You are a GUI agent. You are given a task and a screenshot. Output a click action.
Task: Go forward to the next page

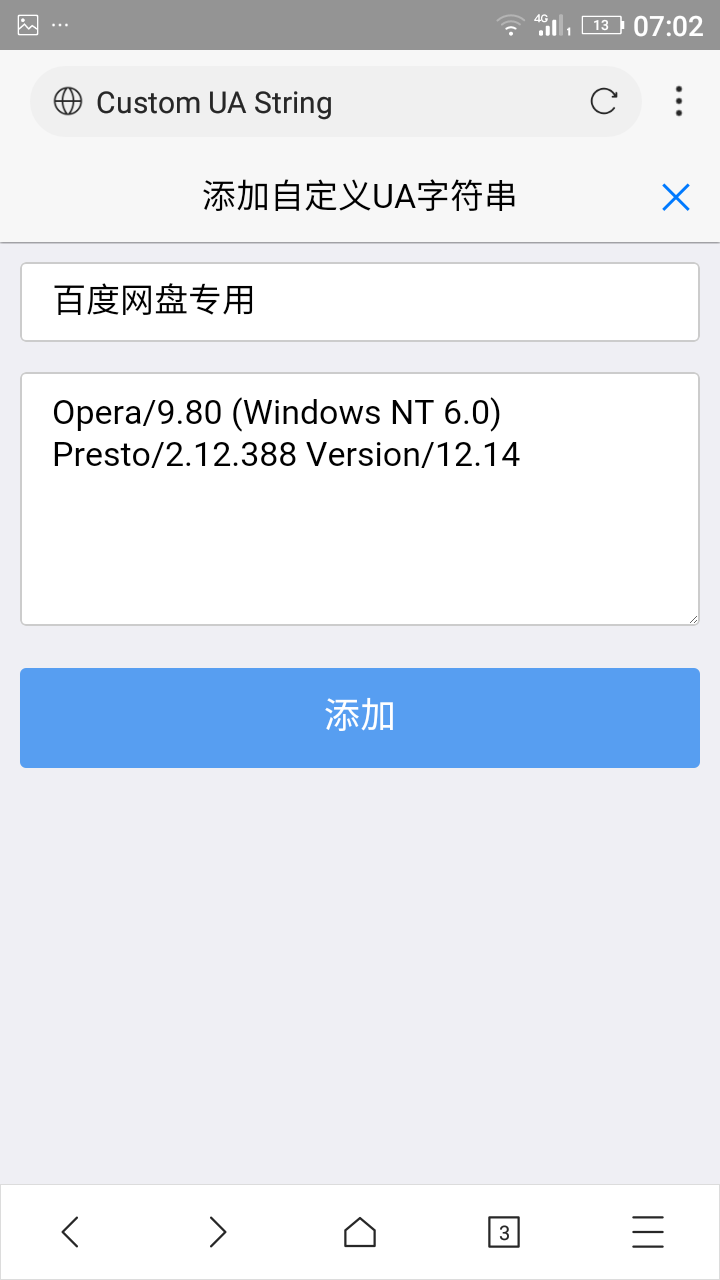(x=217, y=1232)
